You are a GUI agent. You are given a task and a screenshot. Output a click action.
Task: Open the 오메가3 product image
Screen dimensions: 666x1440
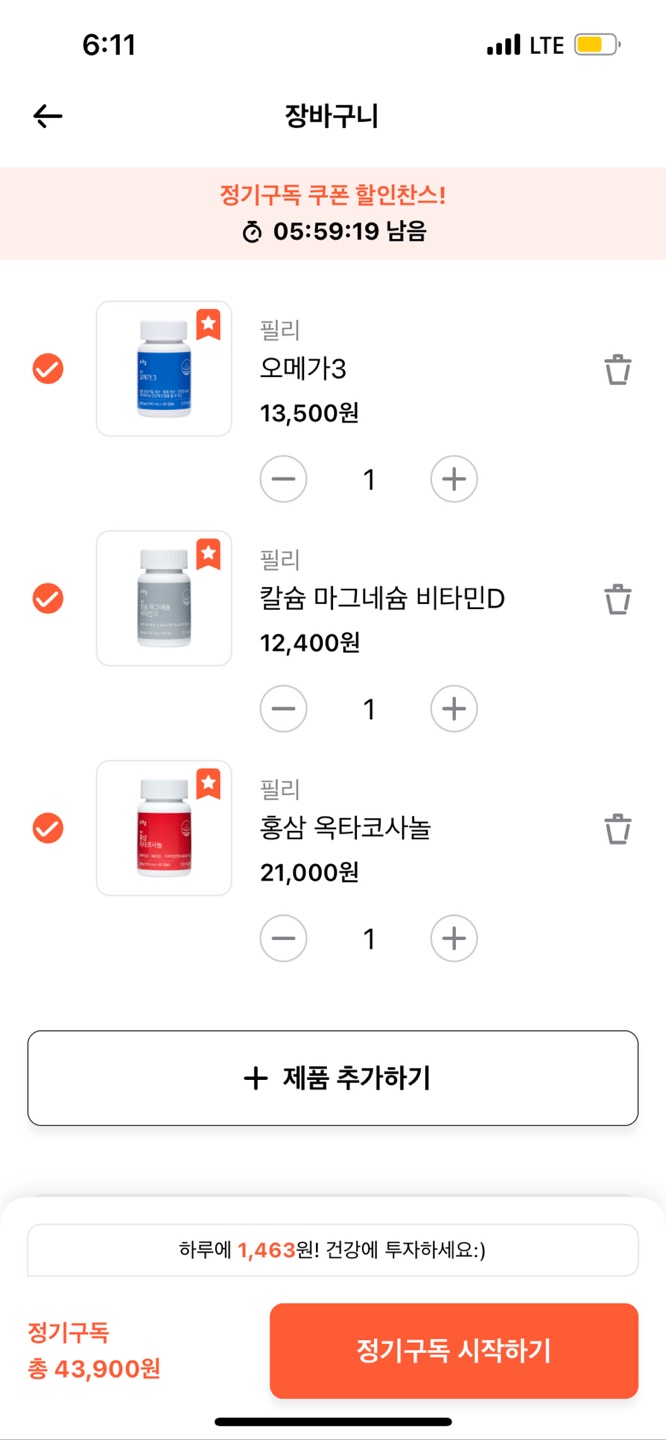click(164, 369)
